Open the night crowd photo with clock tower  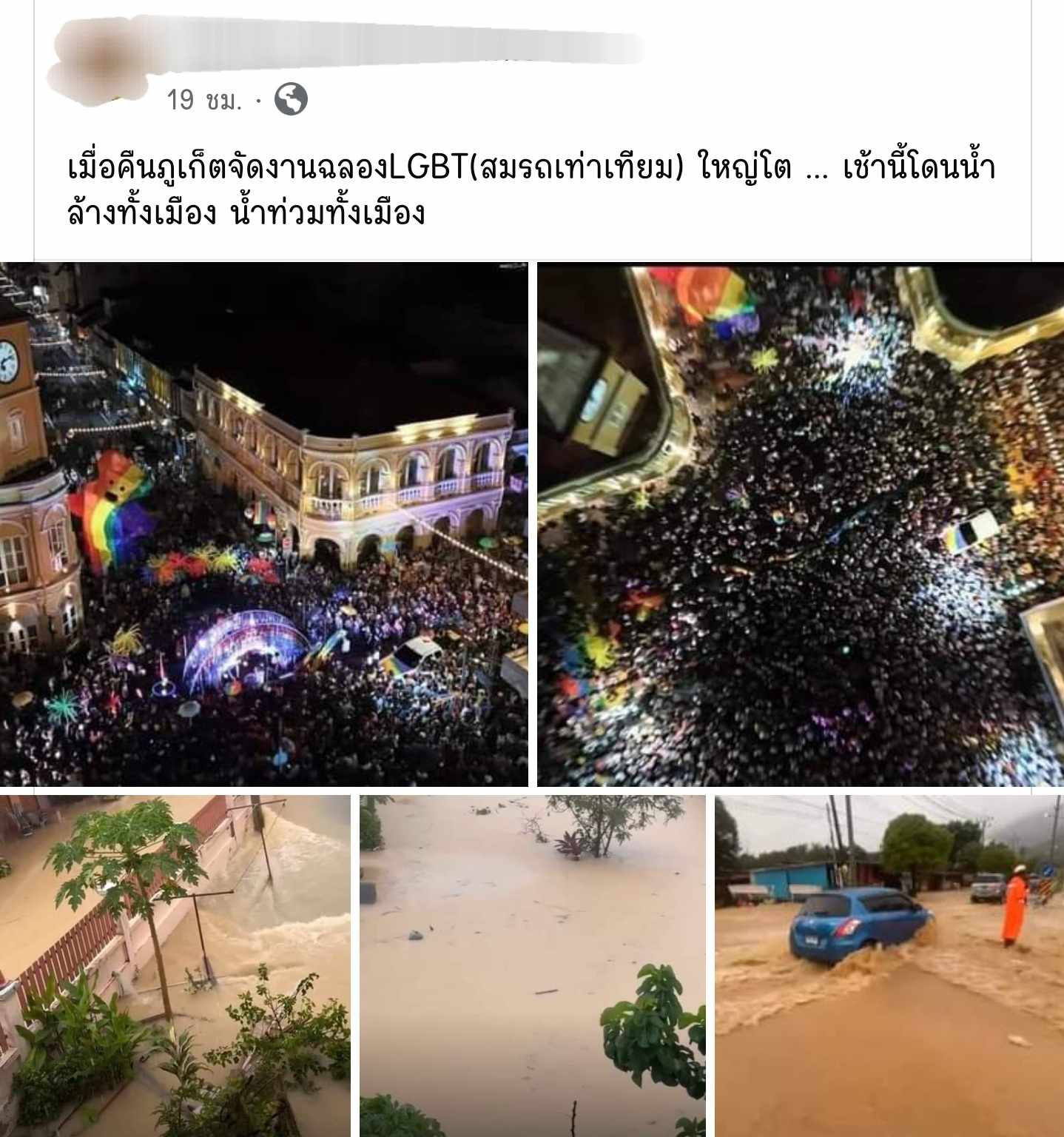pos(264,524)
